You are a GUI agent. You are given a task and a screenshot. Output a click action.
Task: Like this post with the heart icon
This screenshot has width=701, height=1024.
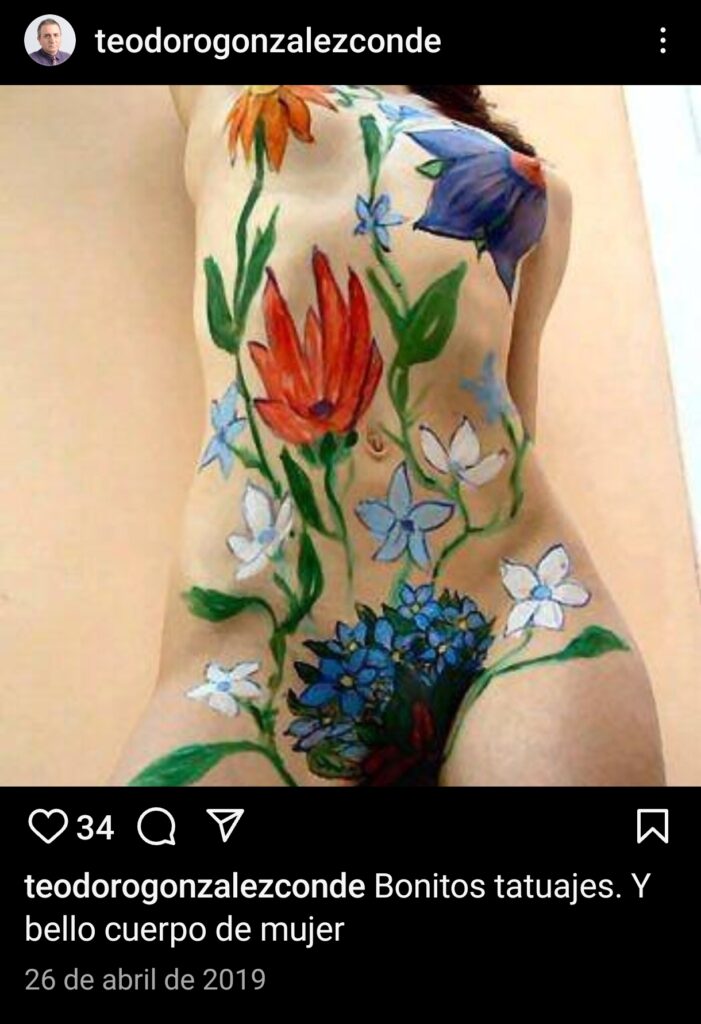[47, 826]
